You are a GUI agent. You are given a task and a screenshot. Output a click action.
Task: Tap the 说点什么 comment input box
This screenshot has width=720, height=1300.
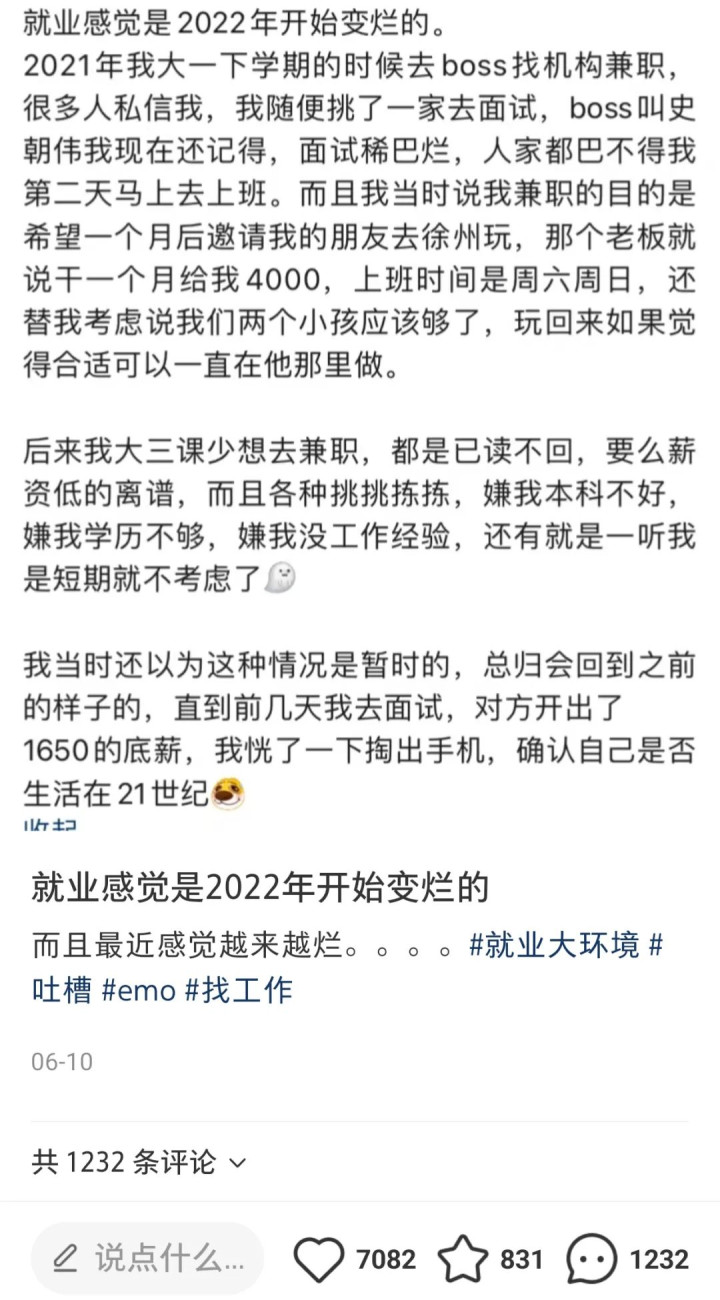tap(147, 1258)
